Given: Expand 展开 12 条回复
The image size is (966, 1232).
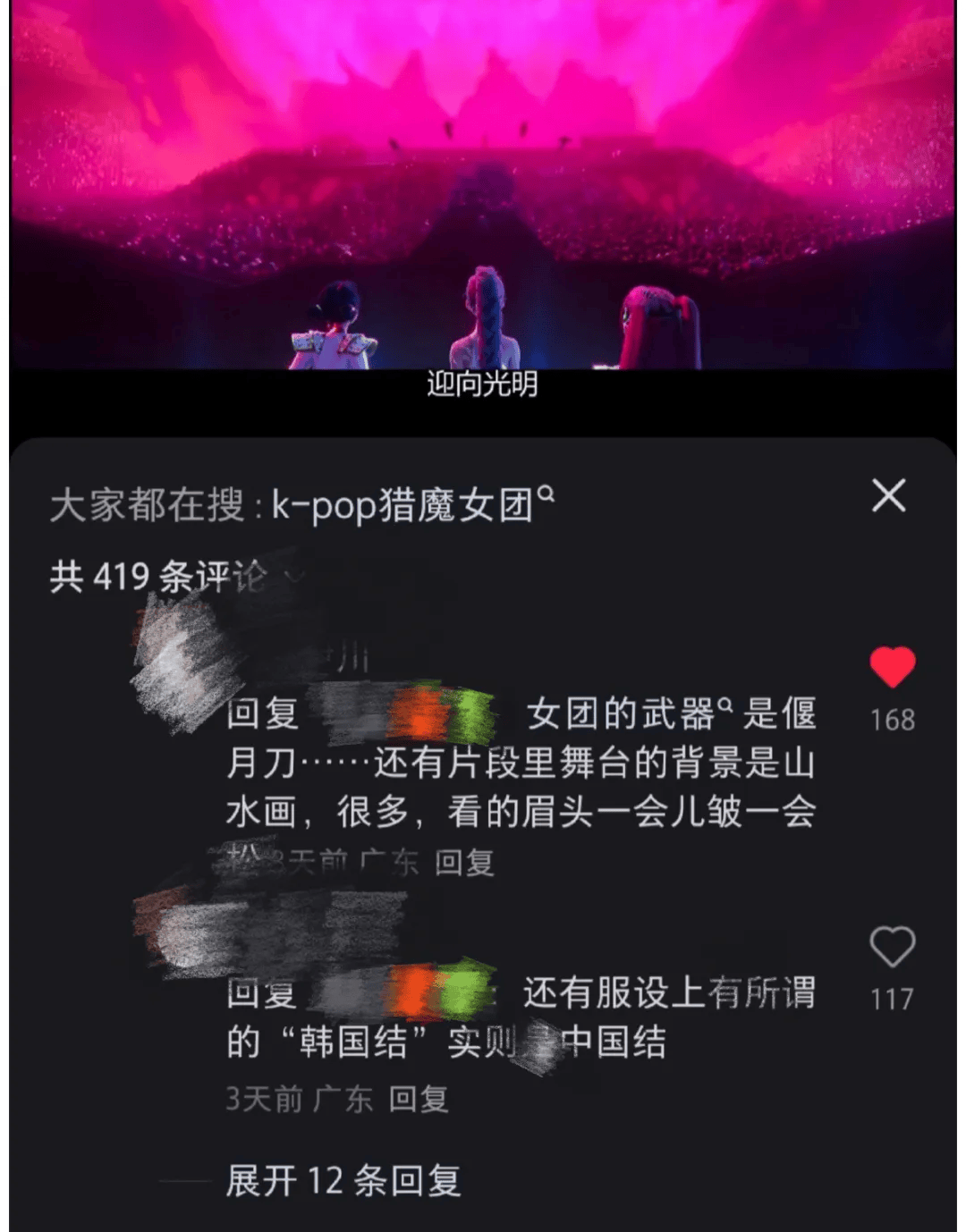Looking at the screenshot, I should [343, 1181].
